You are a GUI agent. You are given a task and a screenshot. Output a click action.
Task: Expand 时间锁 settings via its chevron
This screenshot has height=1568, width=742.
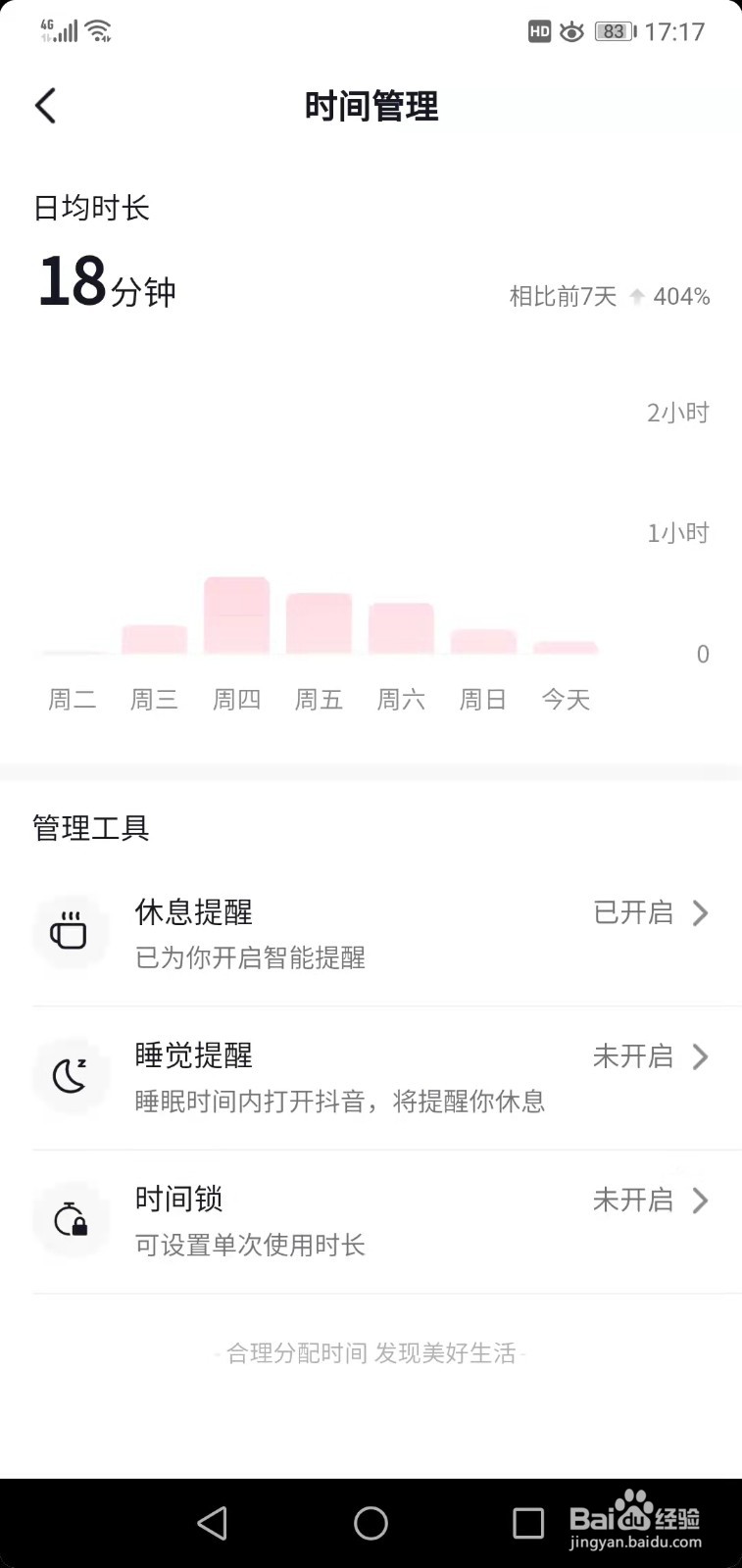[700, 1200]
